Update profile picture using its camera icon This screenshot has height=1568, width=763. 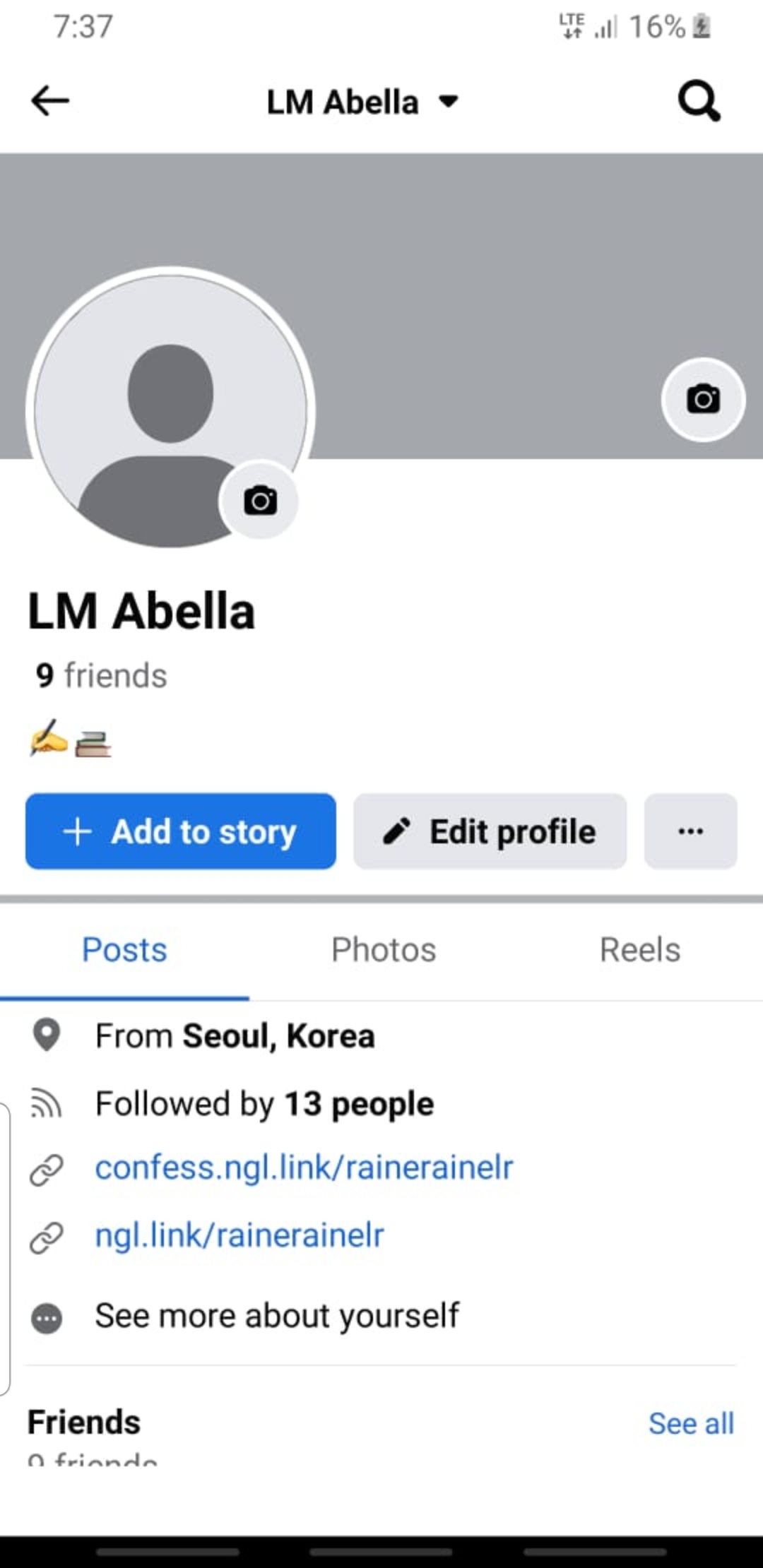260,501
